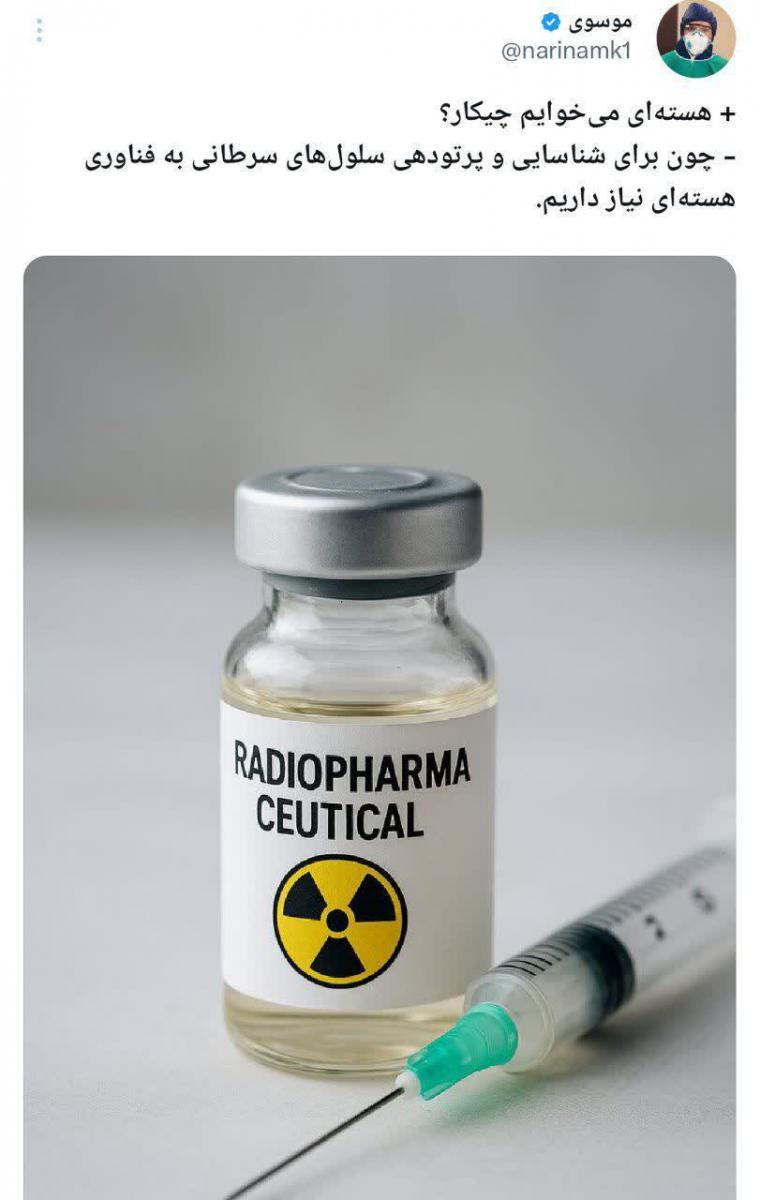
Task: Open the @narinamk1 profile handle
Action: 567,52
